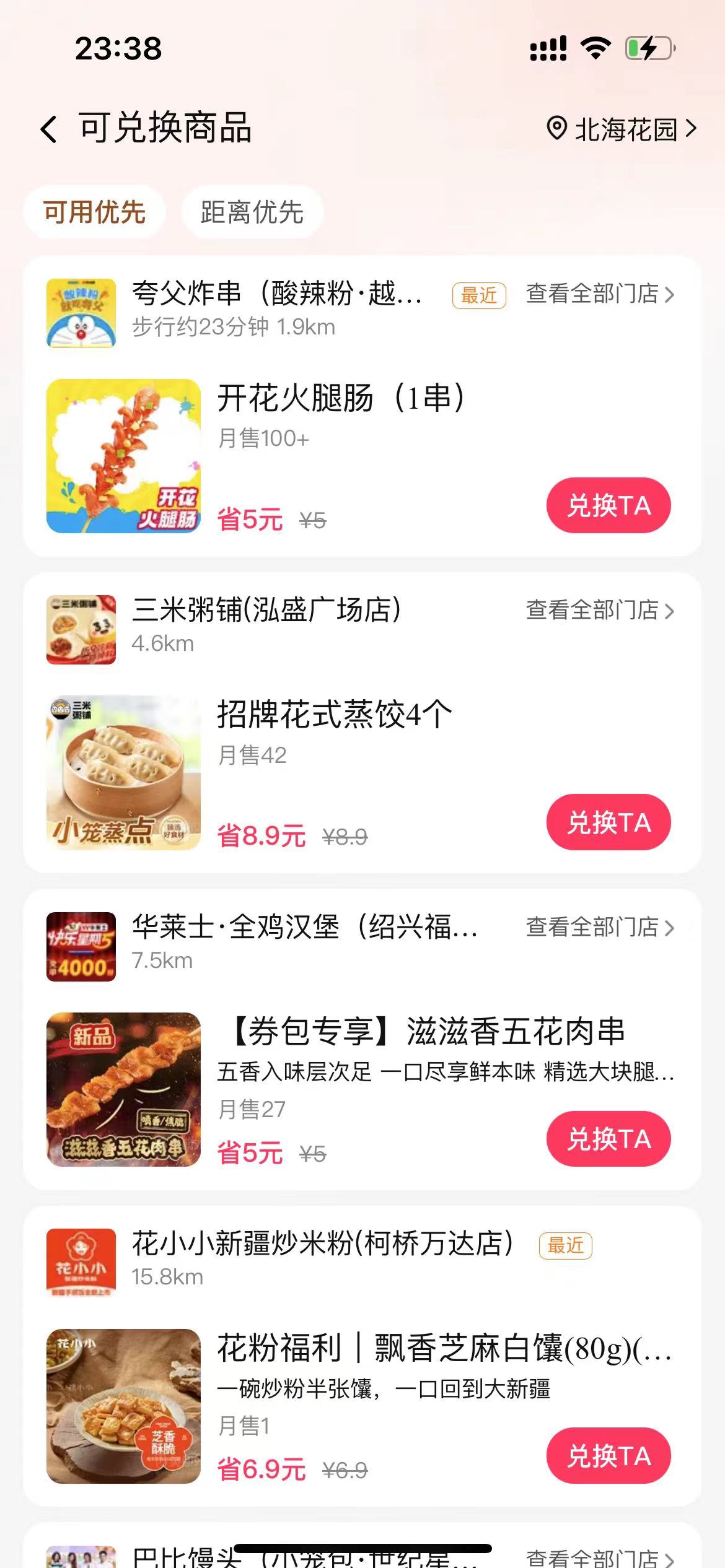Viewport: 725px width, 1568px height.
Task: Open 三米粥铺(泓盛广场店) store page
Action: coord(266,611)
